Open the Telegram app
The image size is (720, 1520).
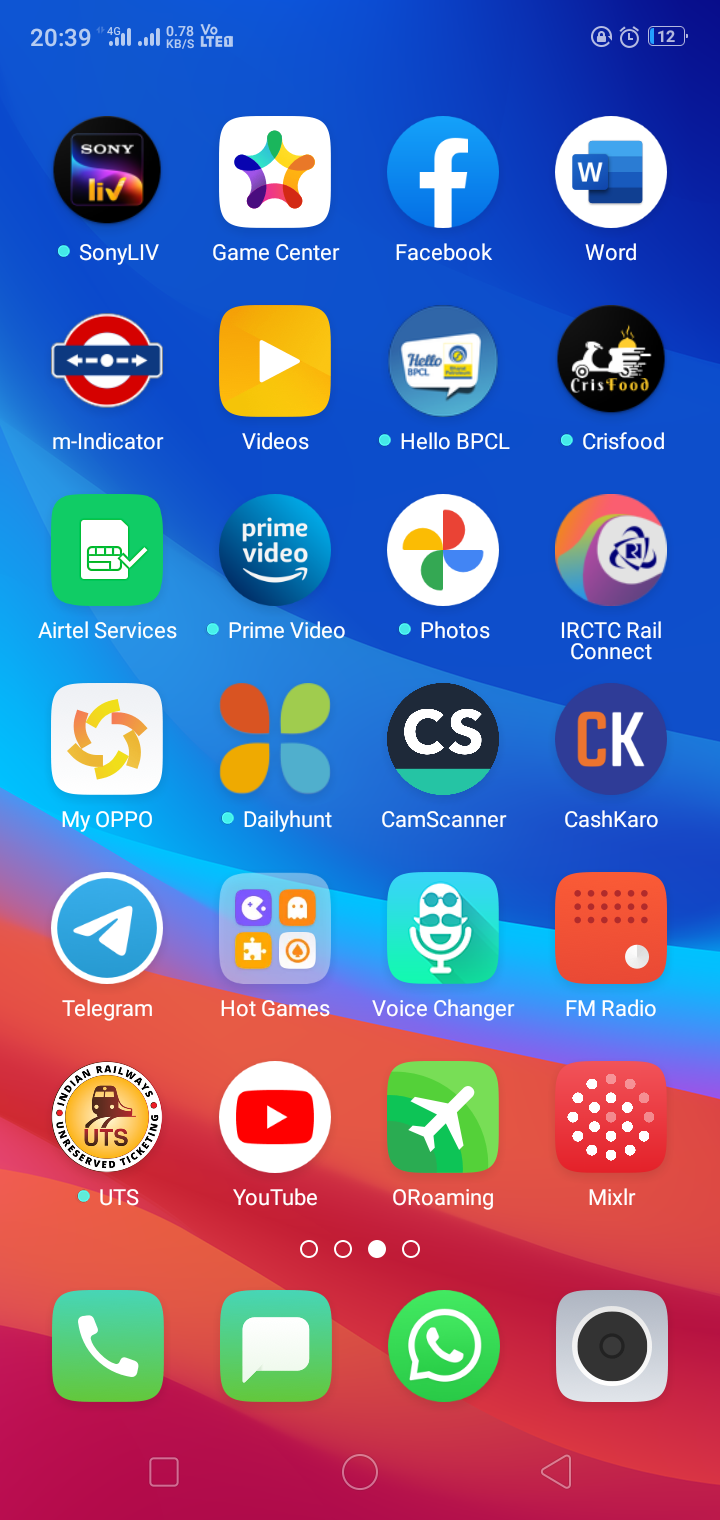point(107,927)
